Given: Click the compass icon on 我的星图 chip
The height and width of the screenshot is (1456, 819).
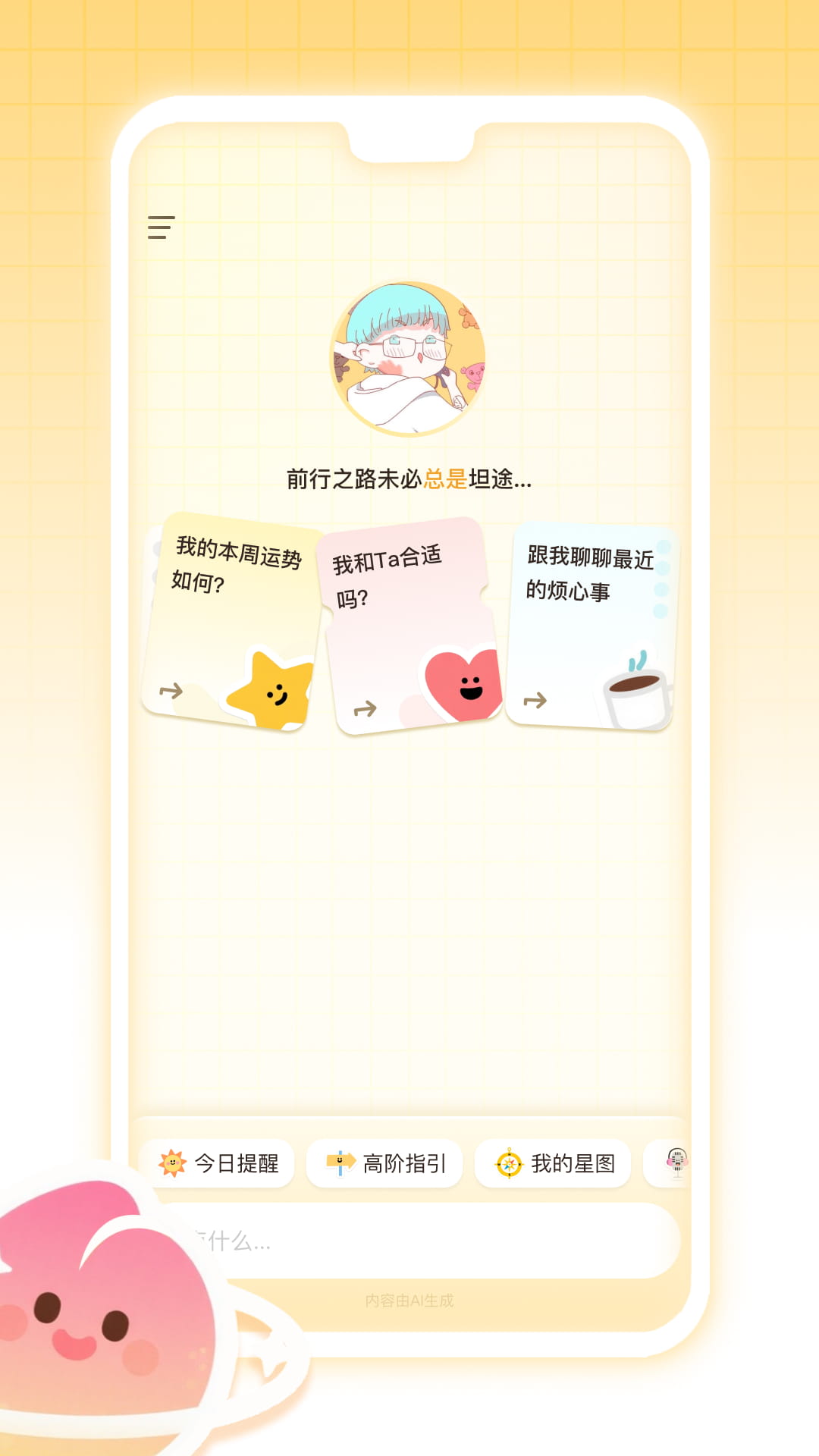Looking at the screenshot, I should [x=507, y=1163].
